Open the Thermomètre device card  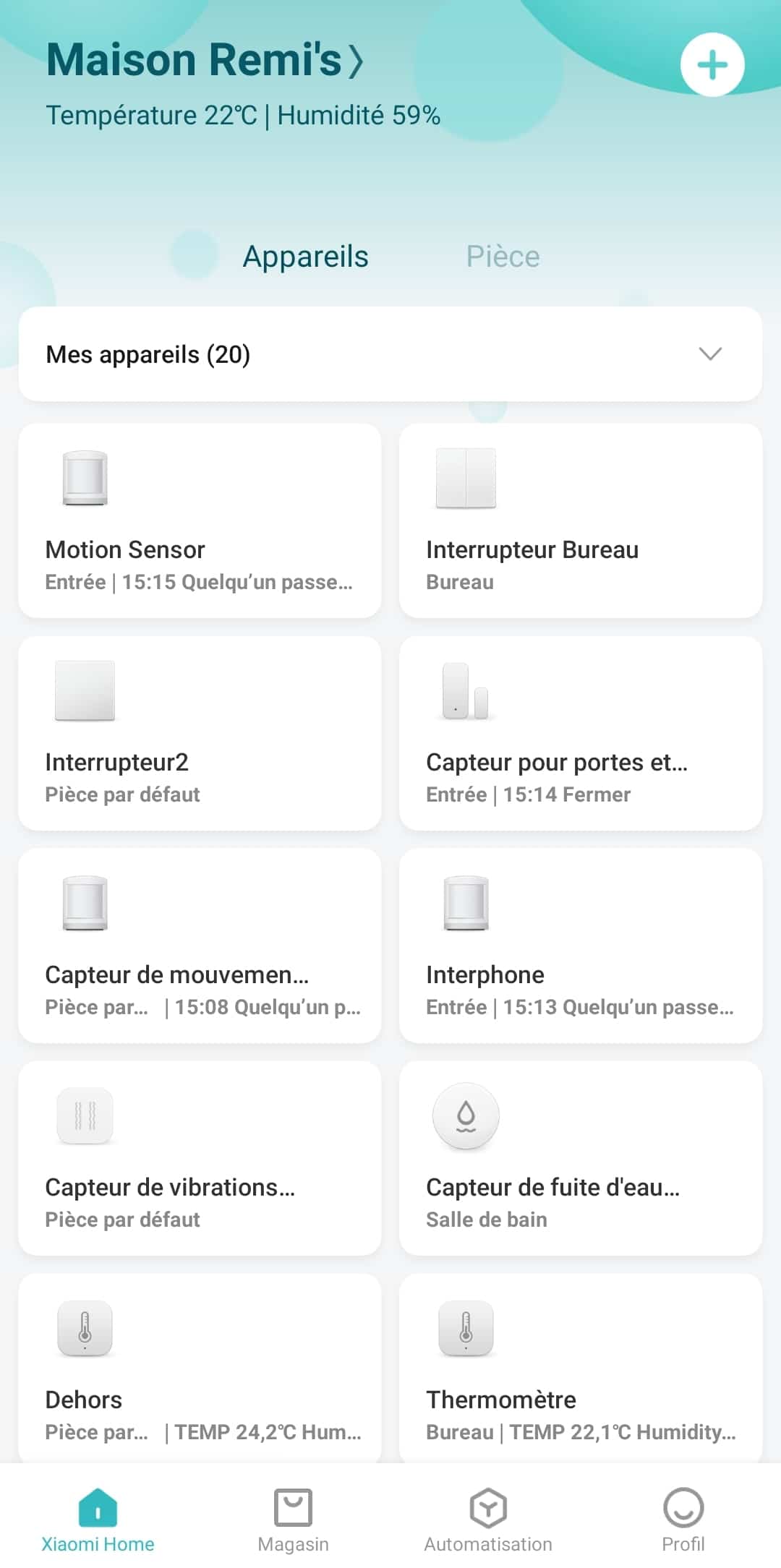[581, 1368]
